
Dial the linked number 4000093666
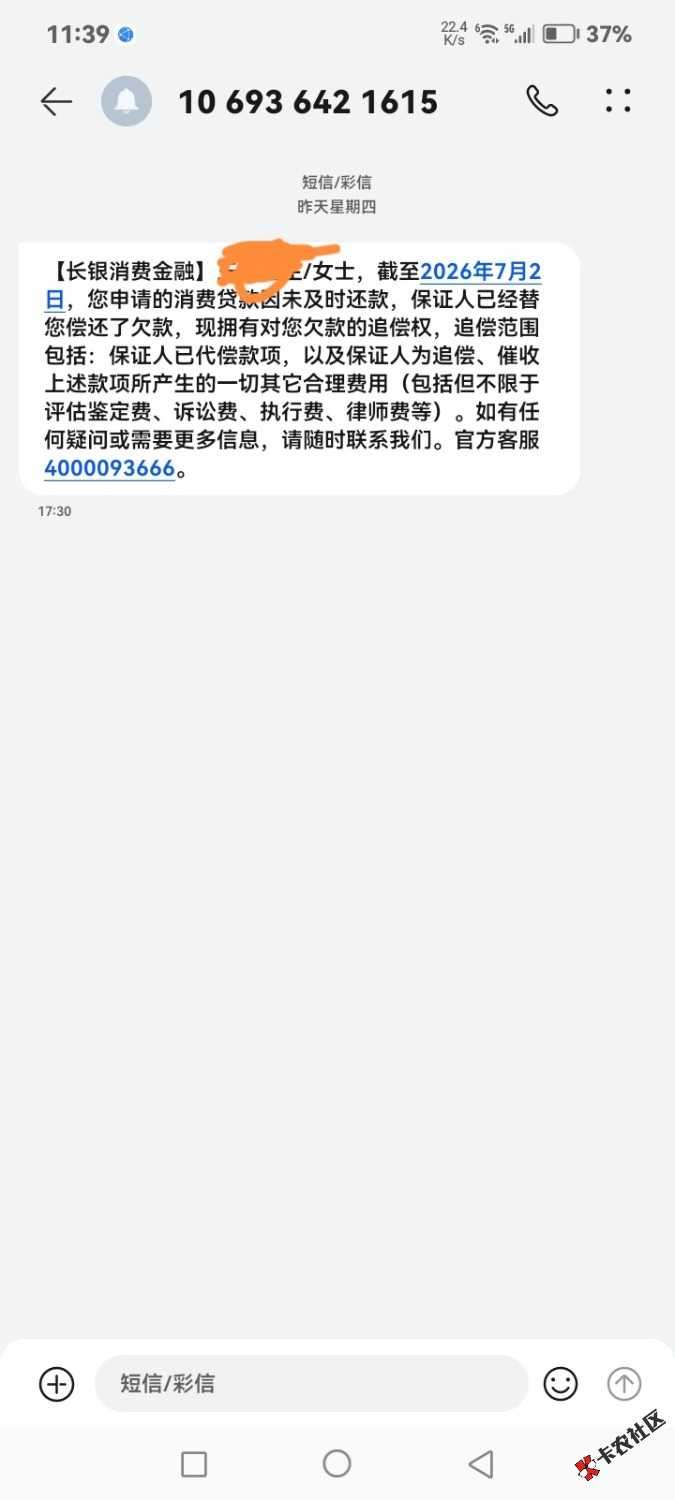(109, 468)
